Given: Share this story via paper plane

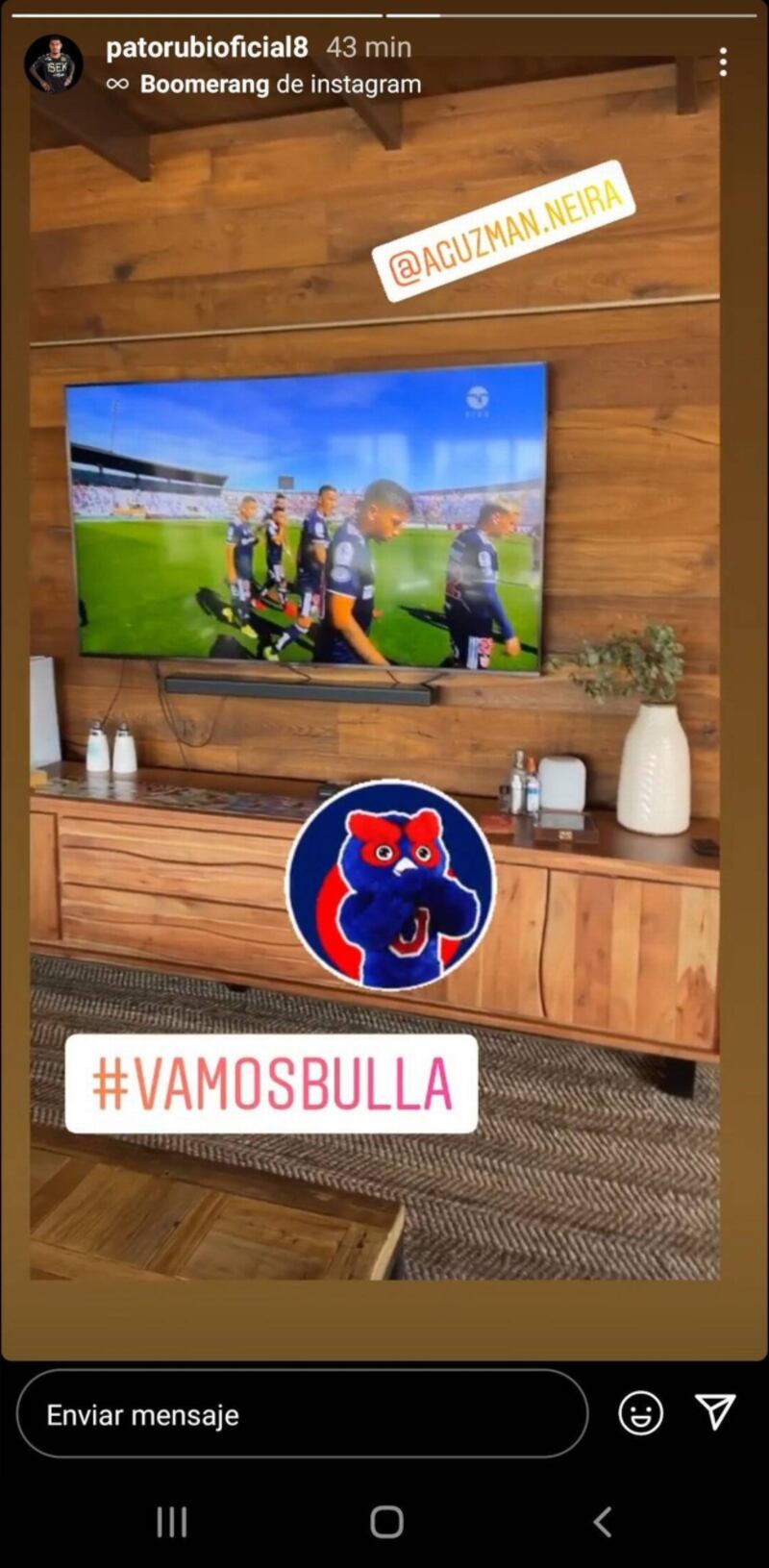Looking at the screenshot, I should (x=715, y=1412).
